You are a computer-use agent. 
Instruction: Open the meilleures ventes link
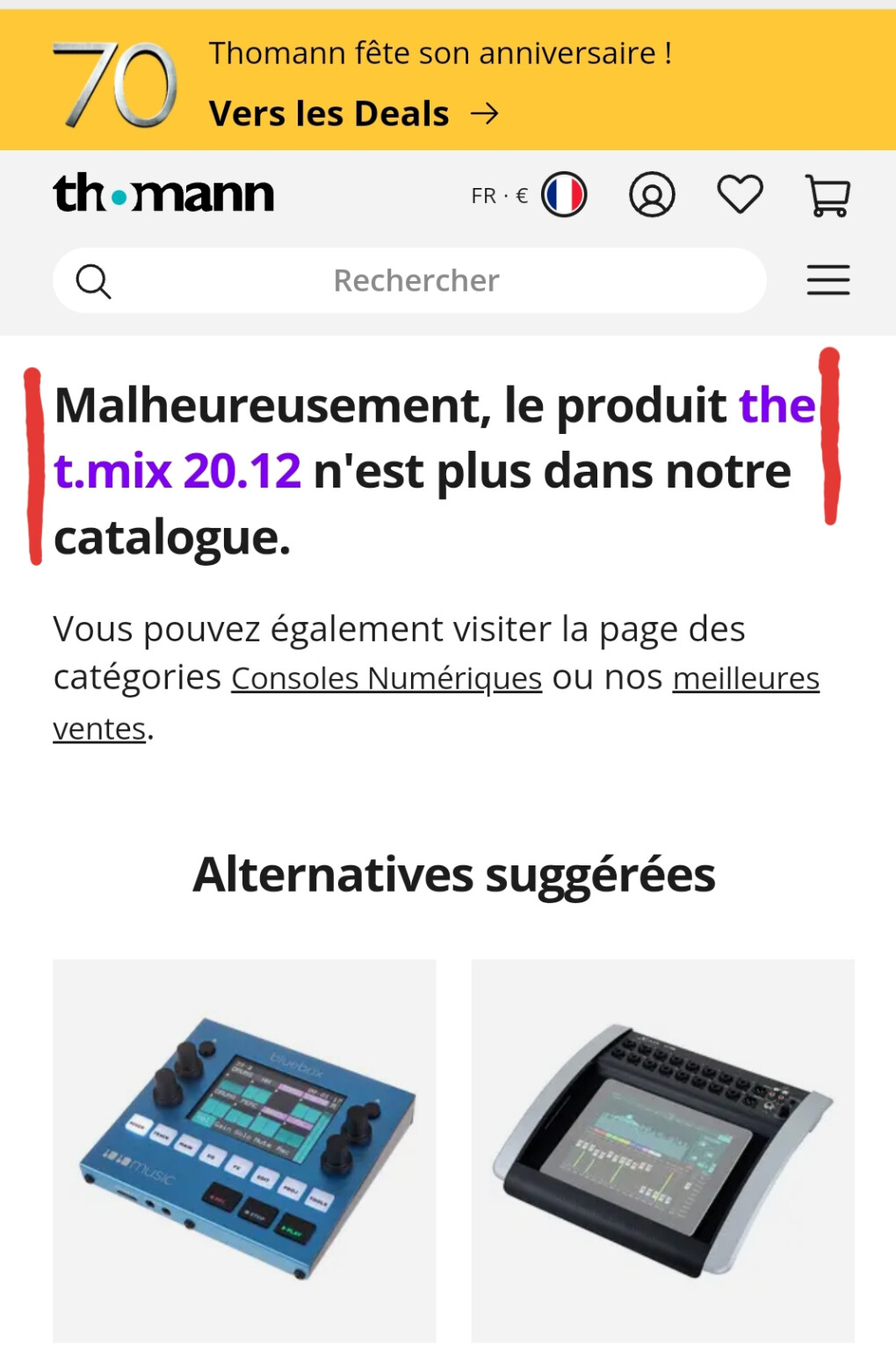coord(745,679)
